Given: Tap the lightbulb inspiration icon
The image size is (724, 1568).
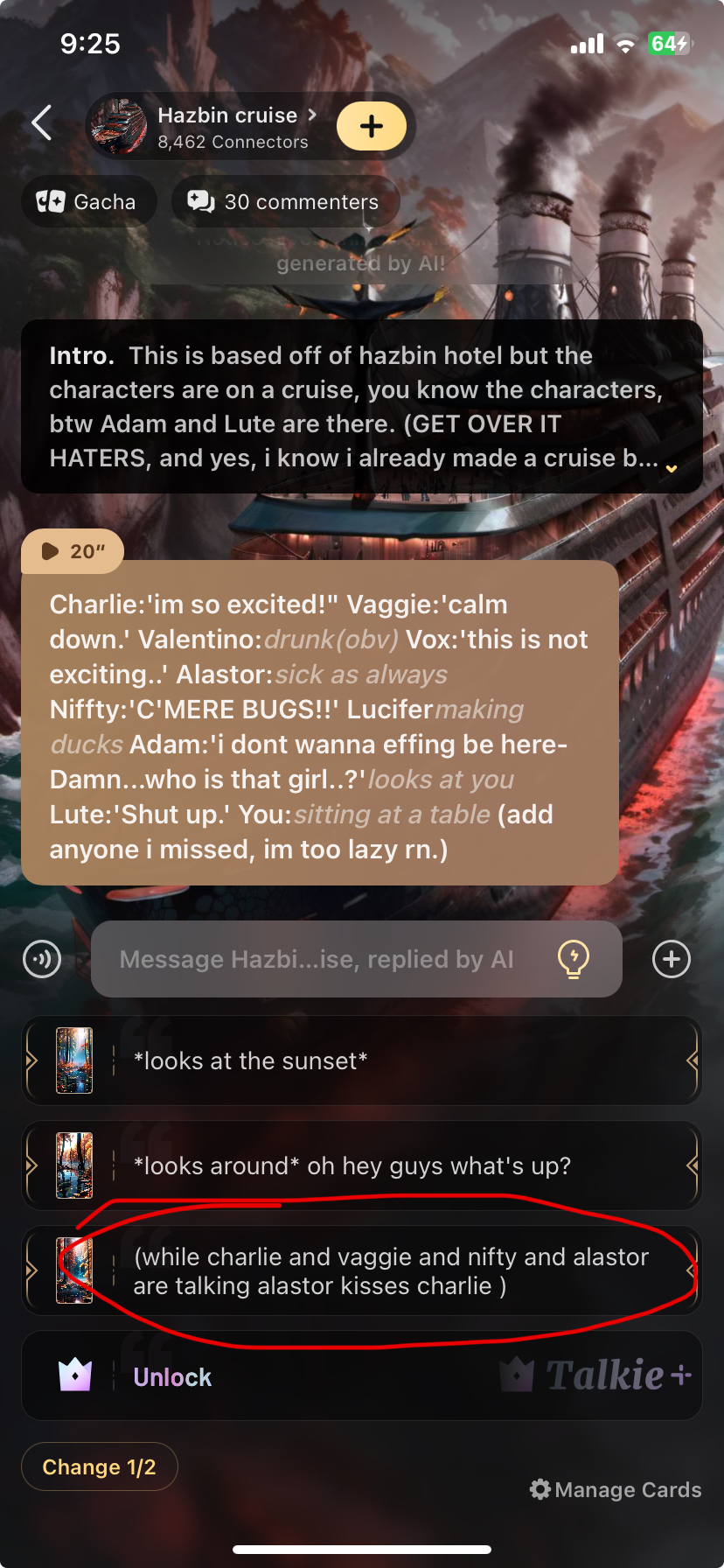Looking at the screenshot, I should point(574,959).
